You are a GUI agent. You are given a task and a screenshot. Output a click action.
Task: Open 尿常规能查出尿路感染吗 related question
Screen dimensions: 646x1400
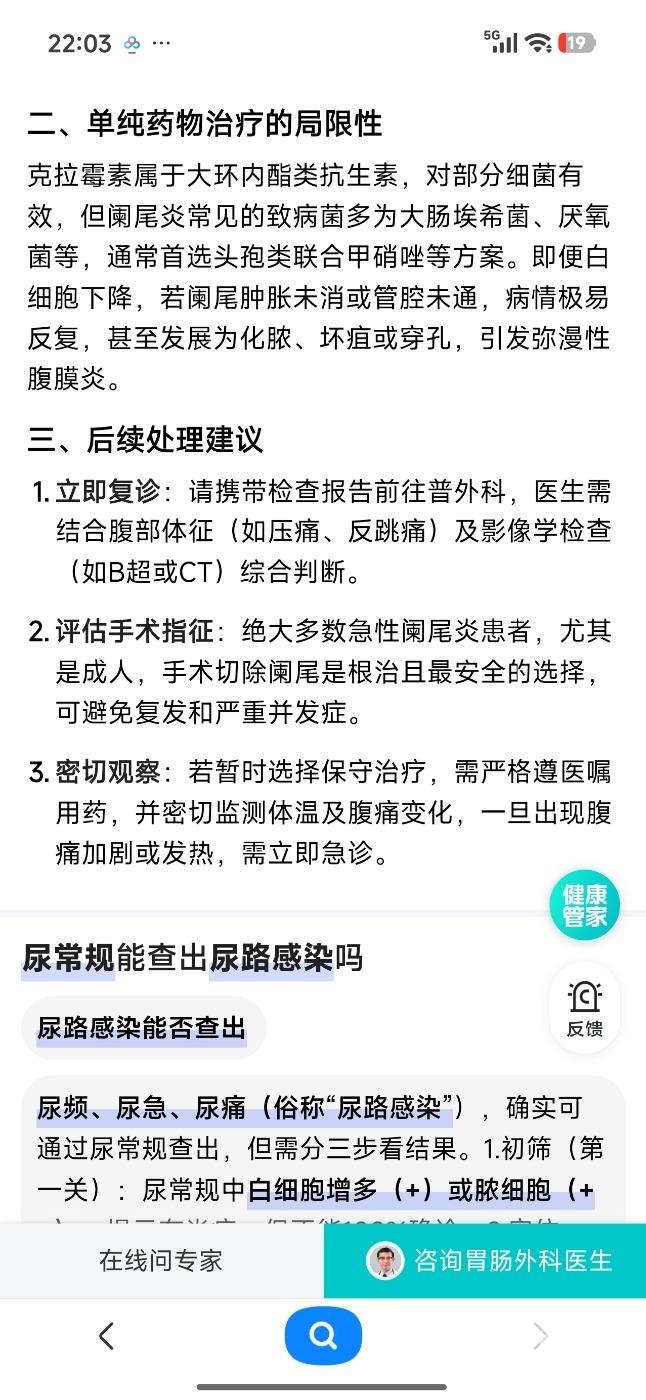pos(192,958)
